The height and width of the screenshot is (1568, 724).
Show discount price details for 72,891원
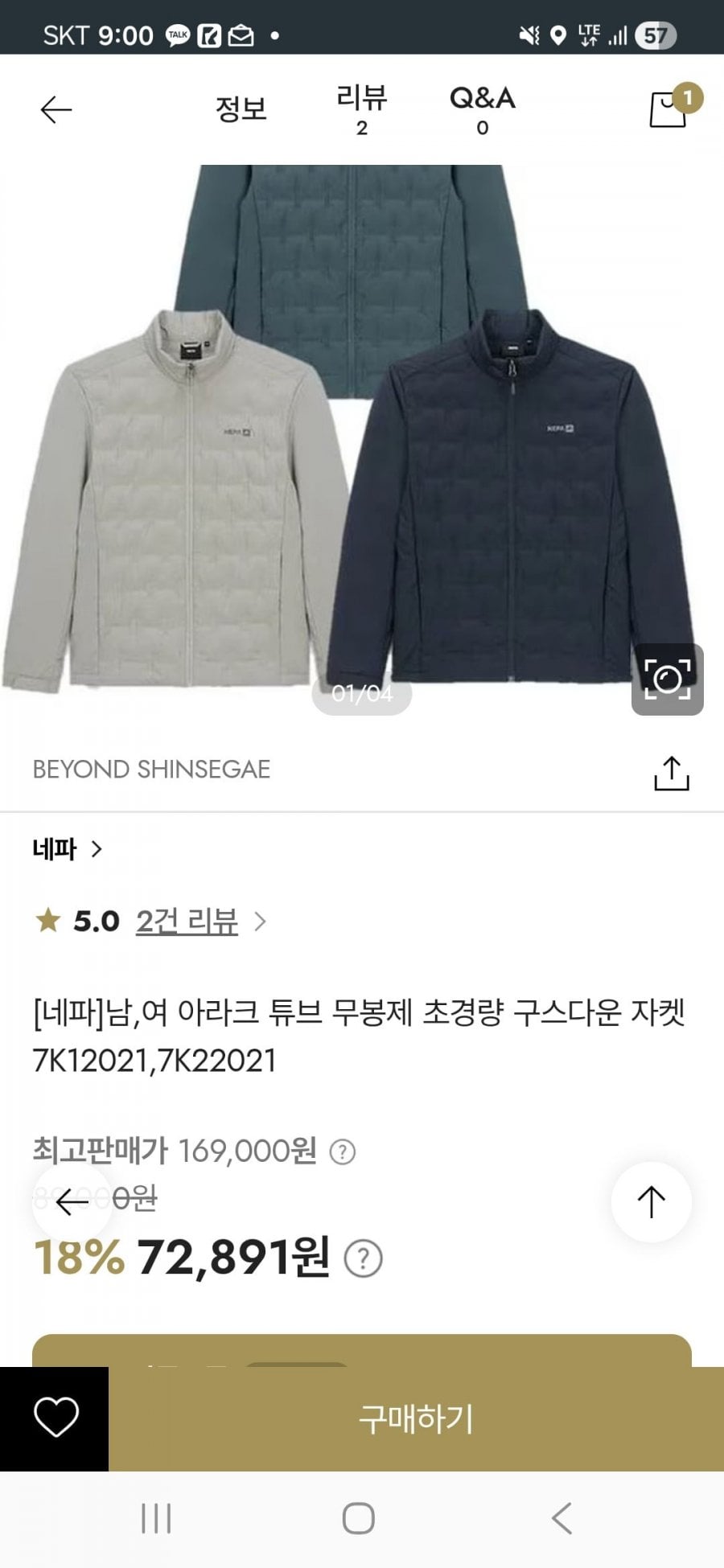coord(364,1258)
